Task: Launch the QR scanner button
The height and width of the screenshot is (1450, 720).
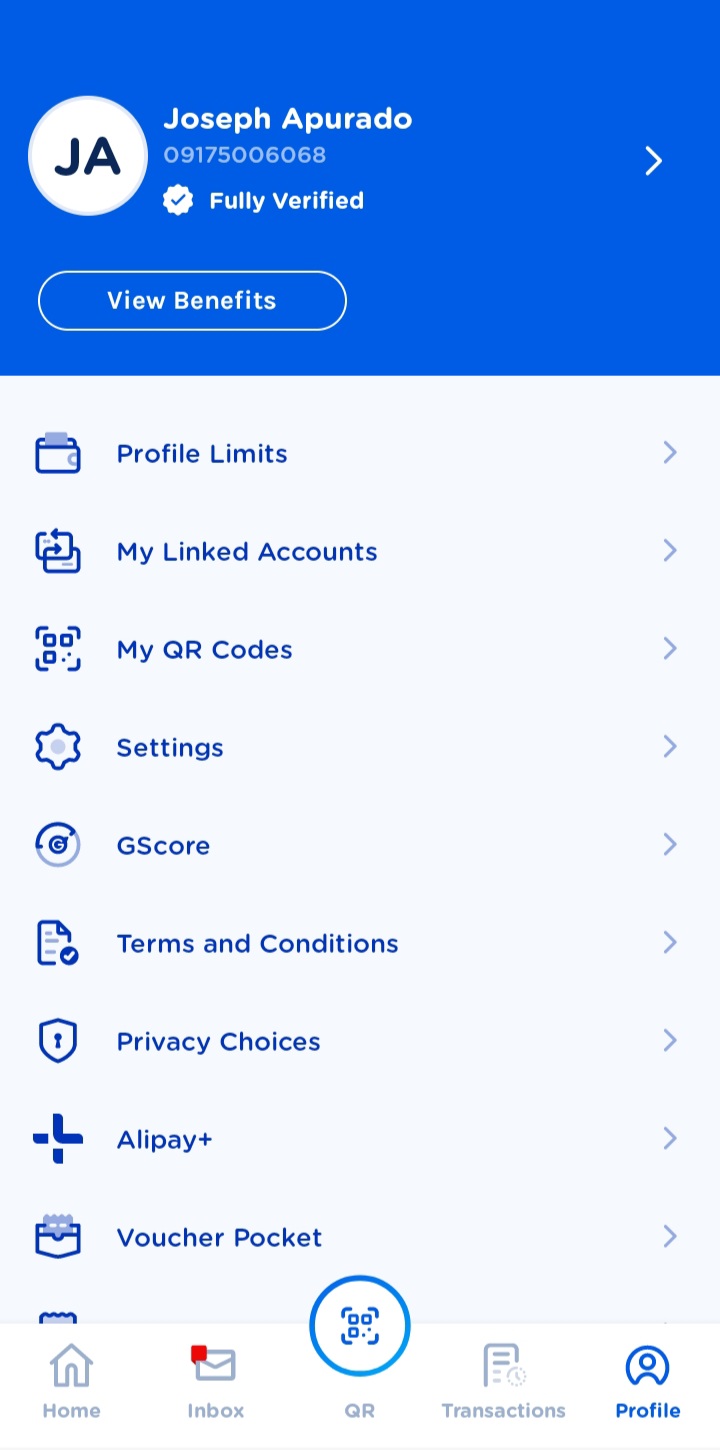Action: [x=360, y=1326]
